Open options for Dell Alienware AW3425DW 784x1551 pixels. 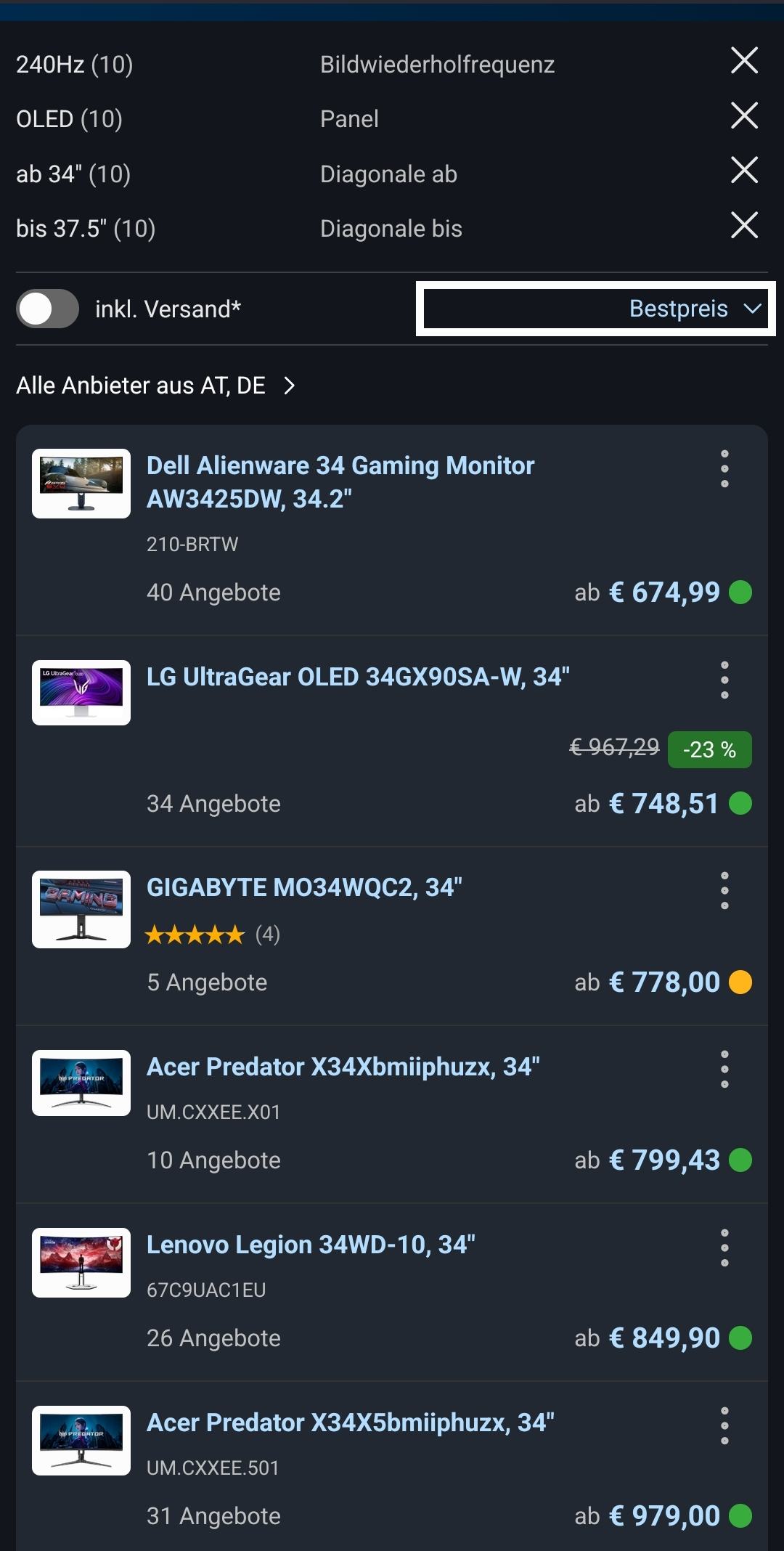(724, 469)
